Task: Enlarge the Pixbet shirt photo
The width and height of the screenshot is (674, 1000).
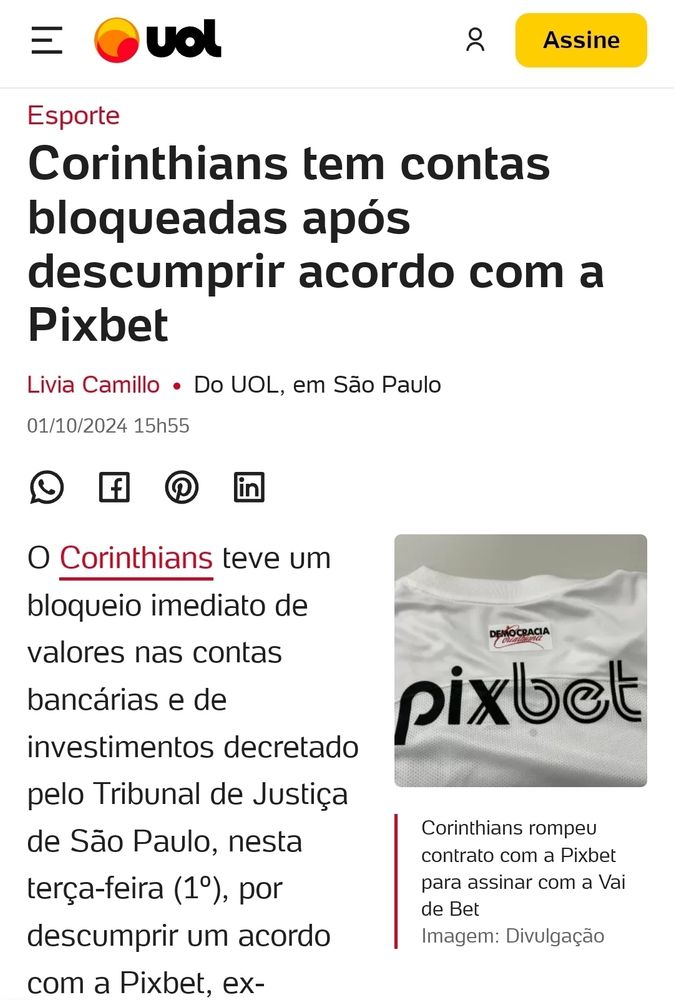Action: [x=520, y=660]
